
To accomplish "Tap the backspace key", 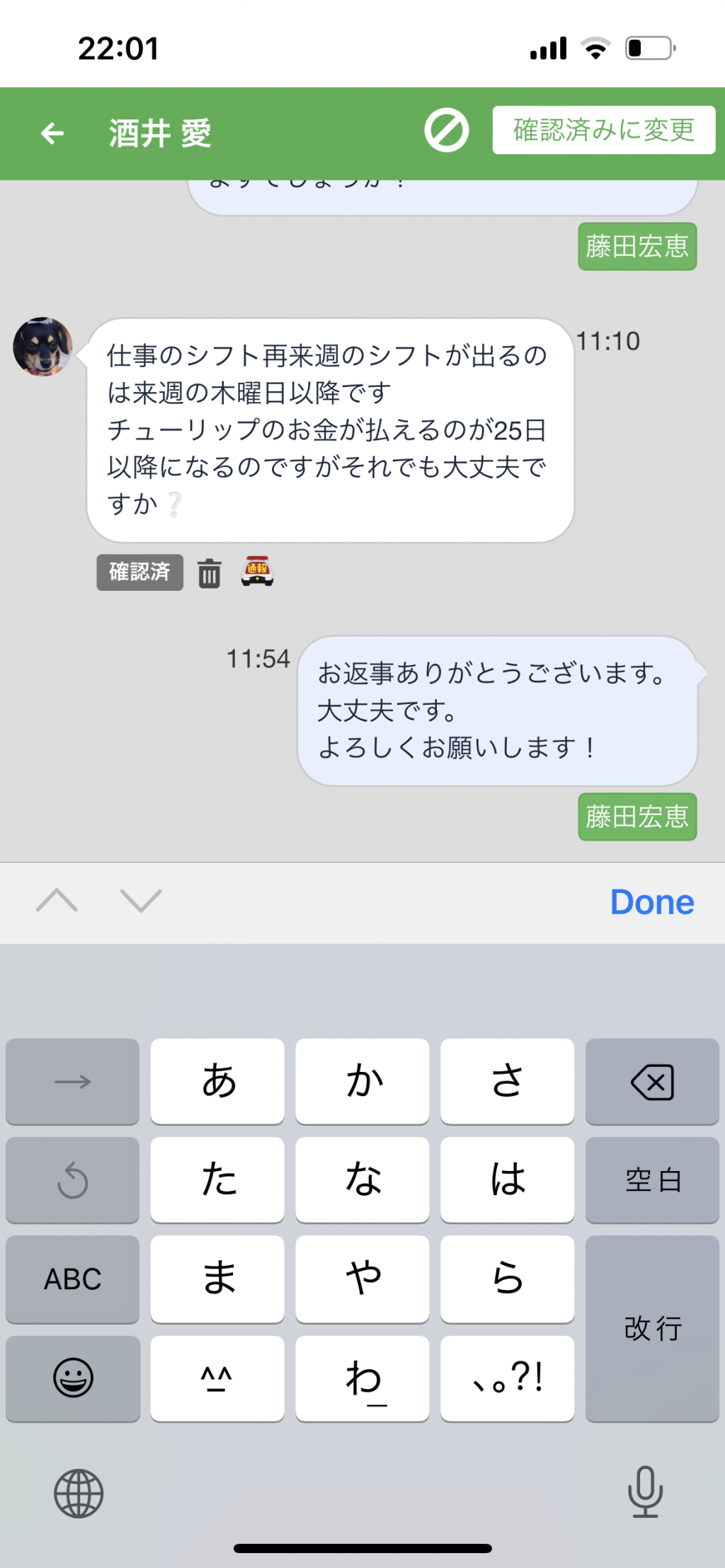I will 652,1081.
